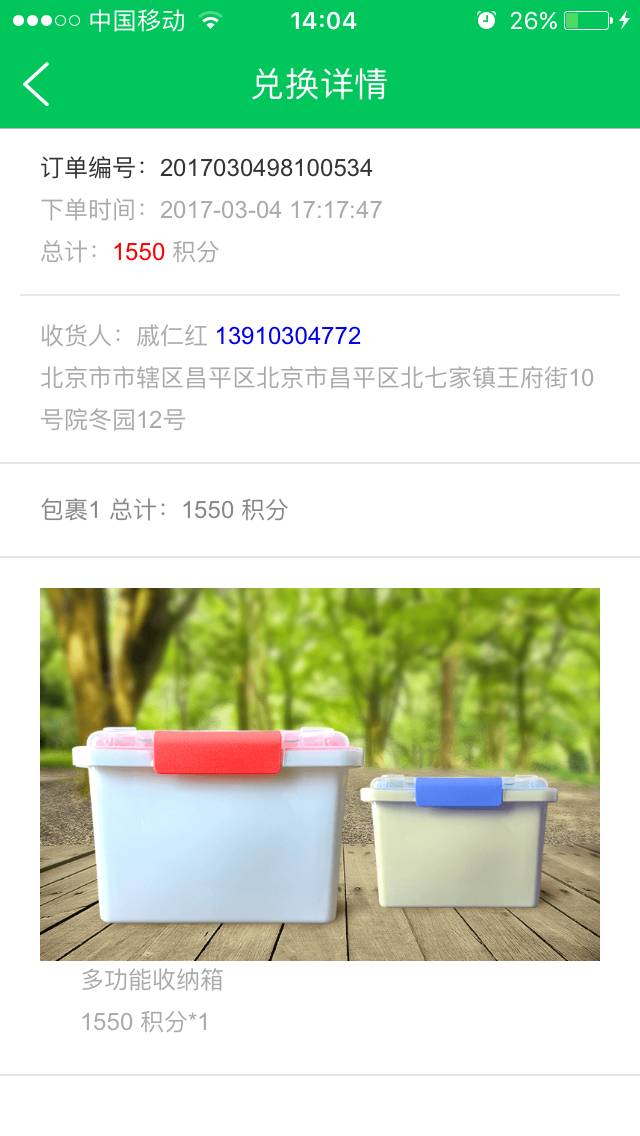Open the 多功能收纳箱 product image
The image size is (640, 1136).
coord(320,774)
